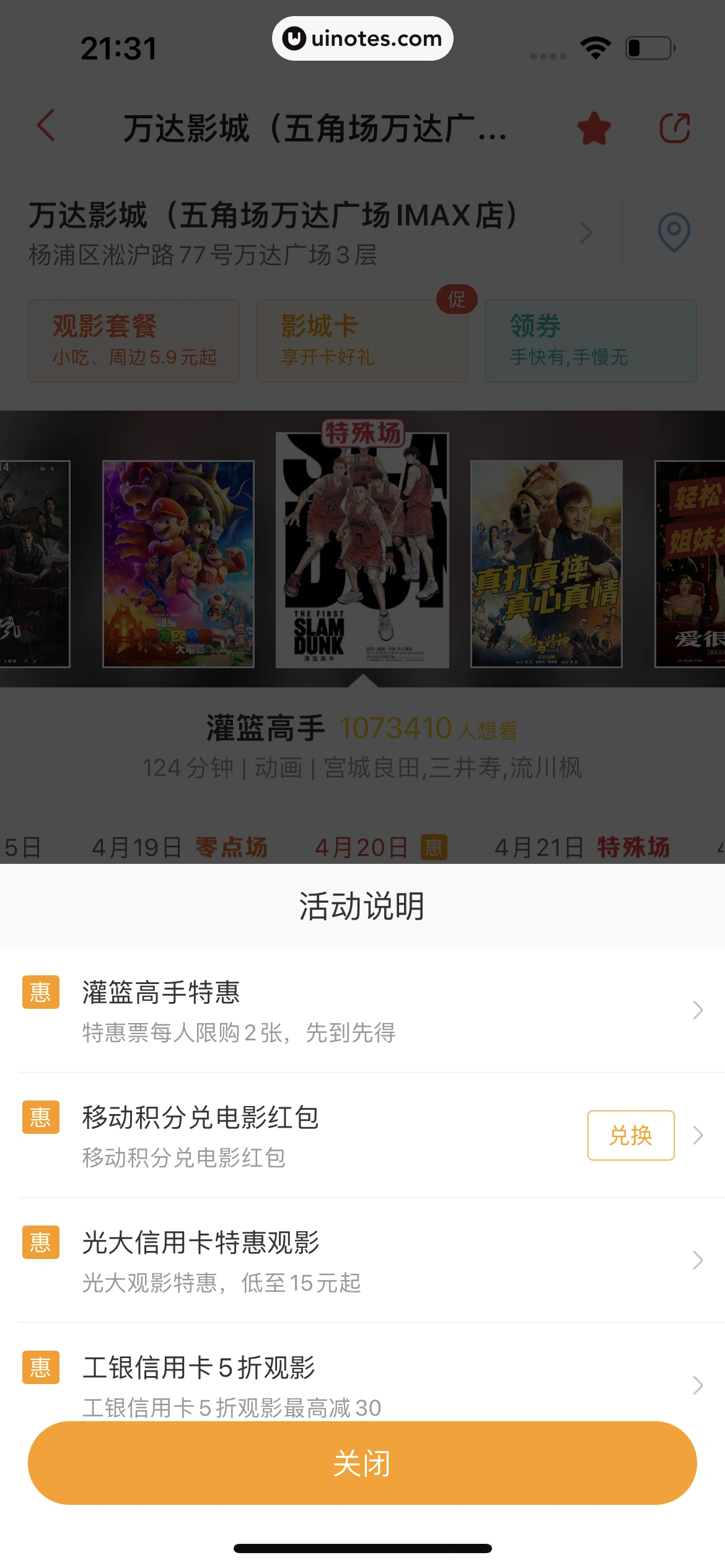Tap the back arrow to return
The image size is (725, 1568).
pyautogui.click(x=45, y=126)
